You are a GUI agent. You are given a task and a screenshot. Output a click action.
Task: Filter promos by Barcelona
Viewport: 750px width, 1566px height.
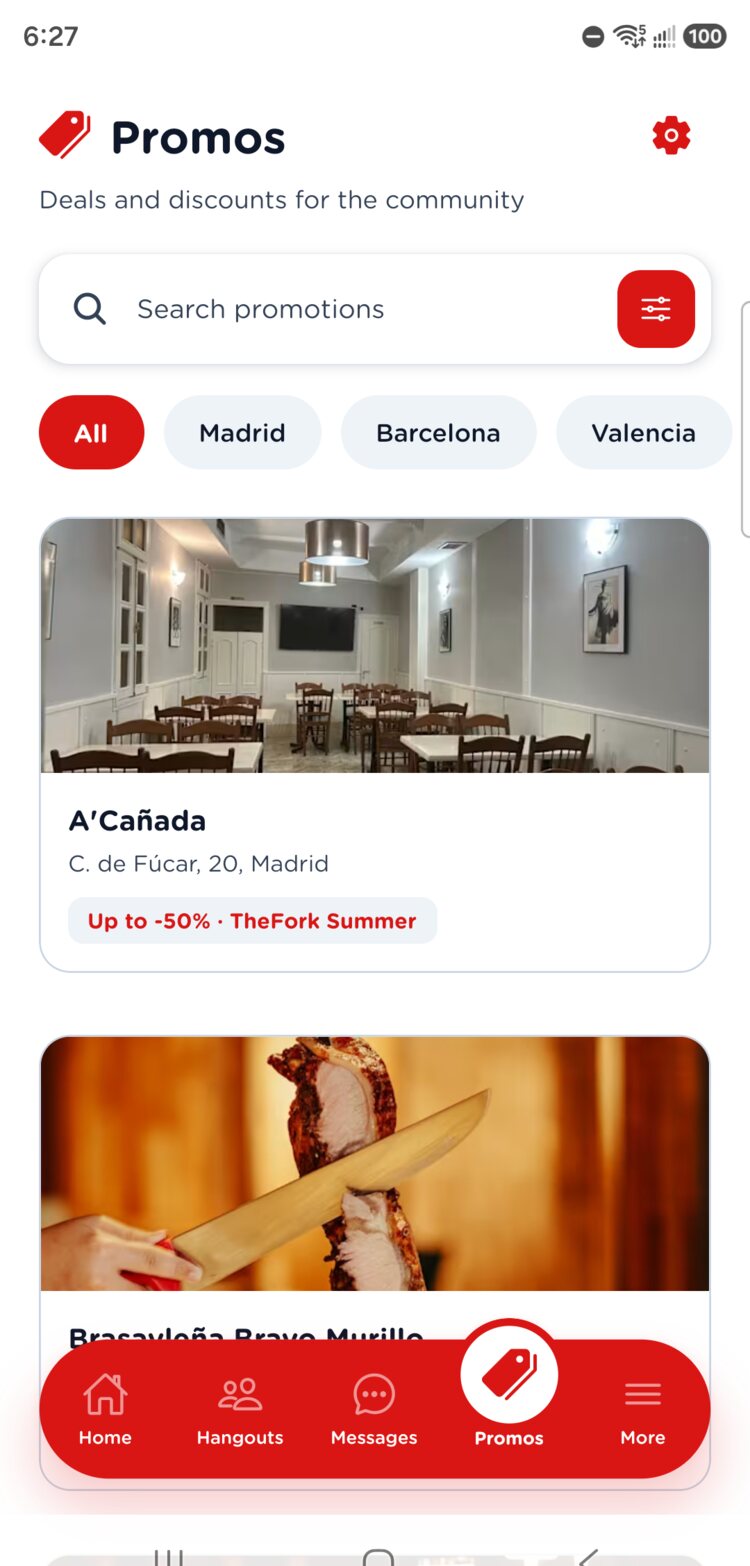coord(438,432)
